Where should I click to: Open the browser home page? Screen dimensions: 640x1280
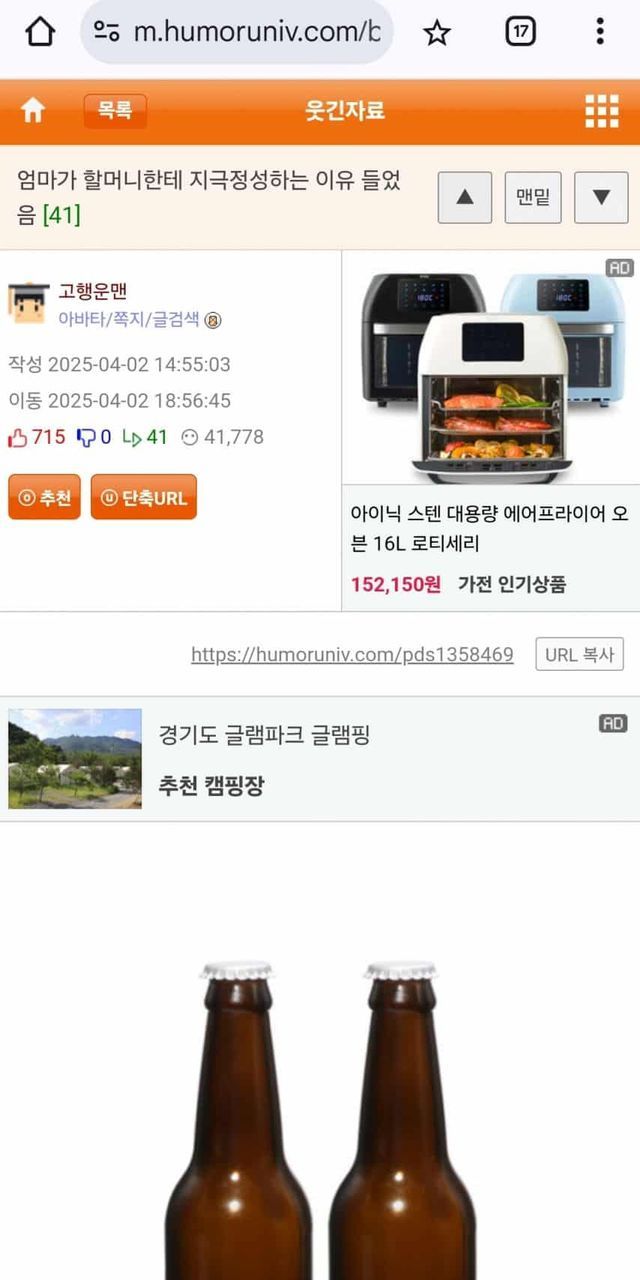tap(40, 32)
